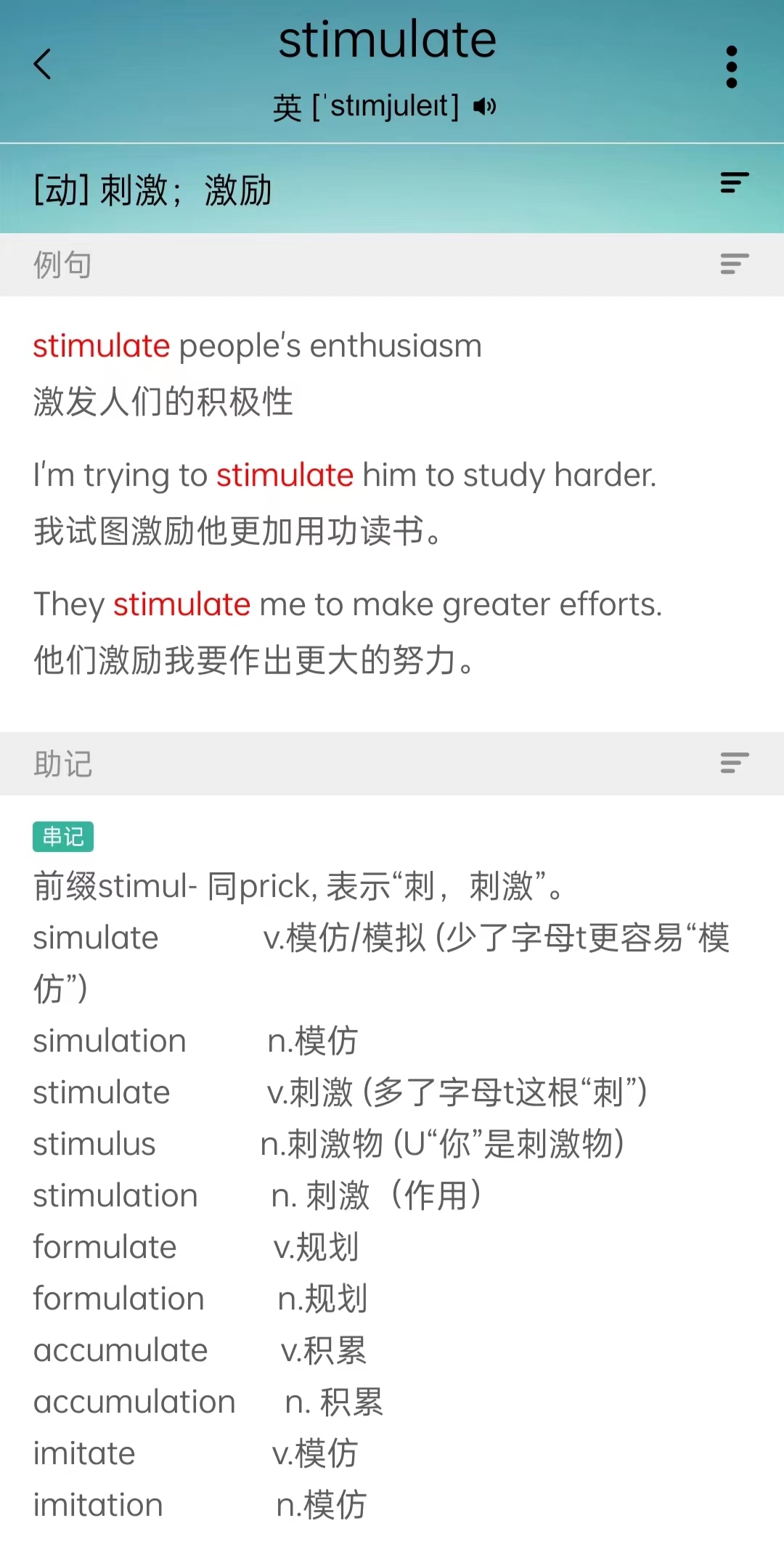Open the three-dot overflow menu
The image size is (784, 1547).
click(x=732, y=67)
